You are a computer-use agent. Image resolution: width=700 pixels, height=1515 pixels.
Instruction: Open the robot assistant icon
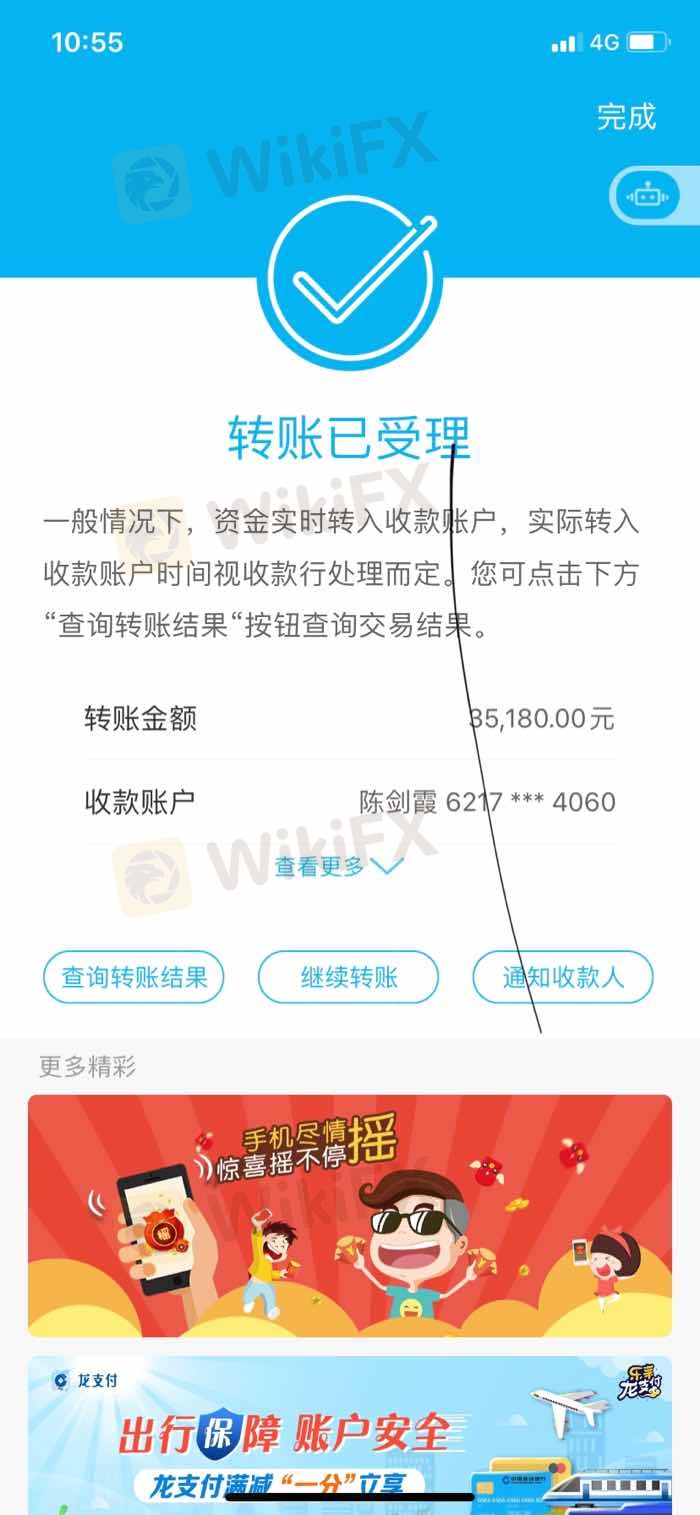coord(648,197)
